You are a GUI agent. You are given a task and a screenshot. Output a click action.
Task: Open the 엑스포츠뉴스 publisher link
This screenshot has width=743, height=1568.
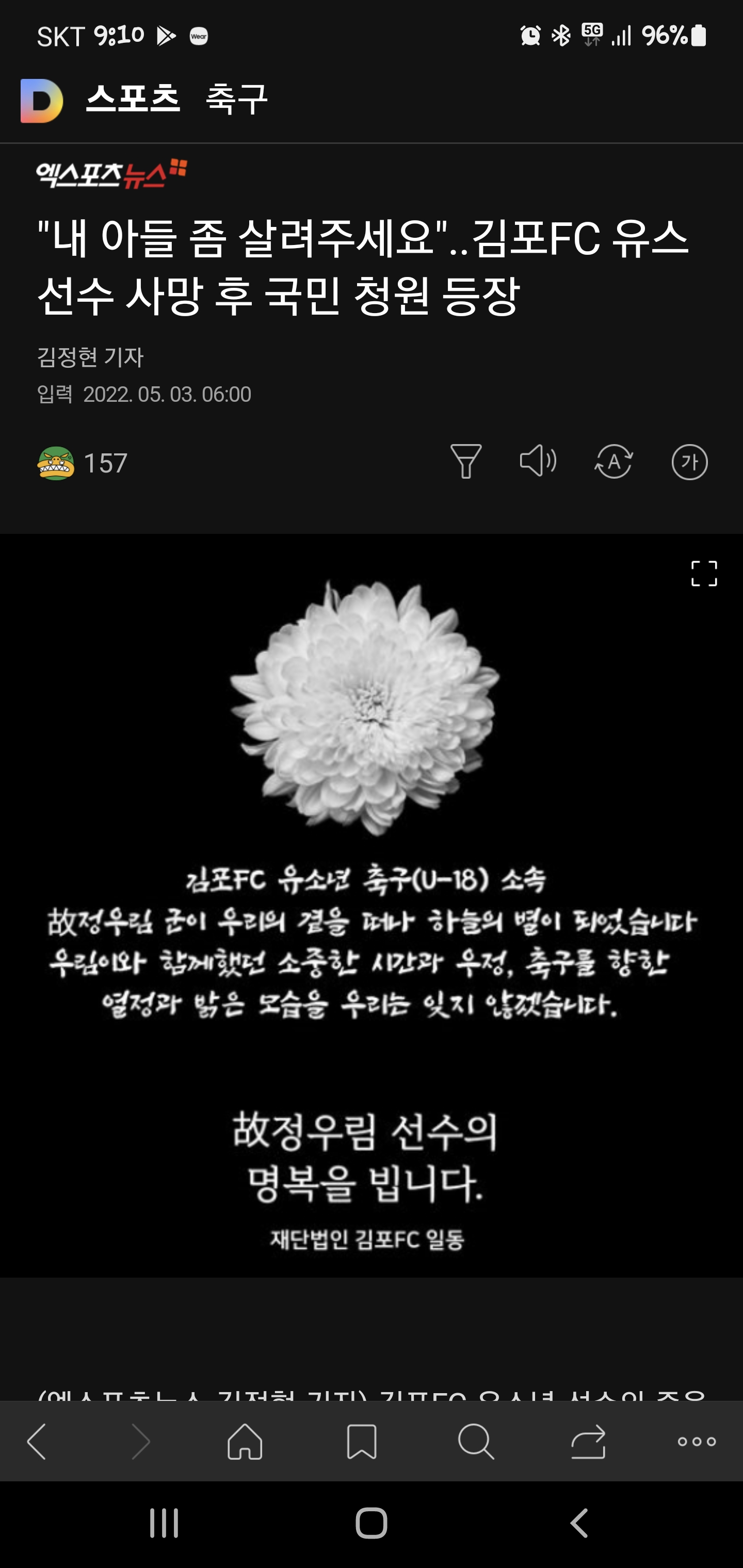(x=111, y=174)
